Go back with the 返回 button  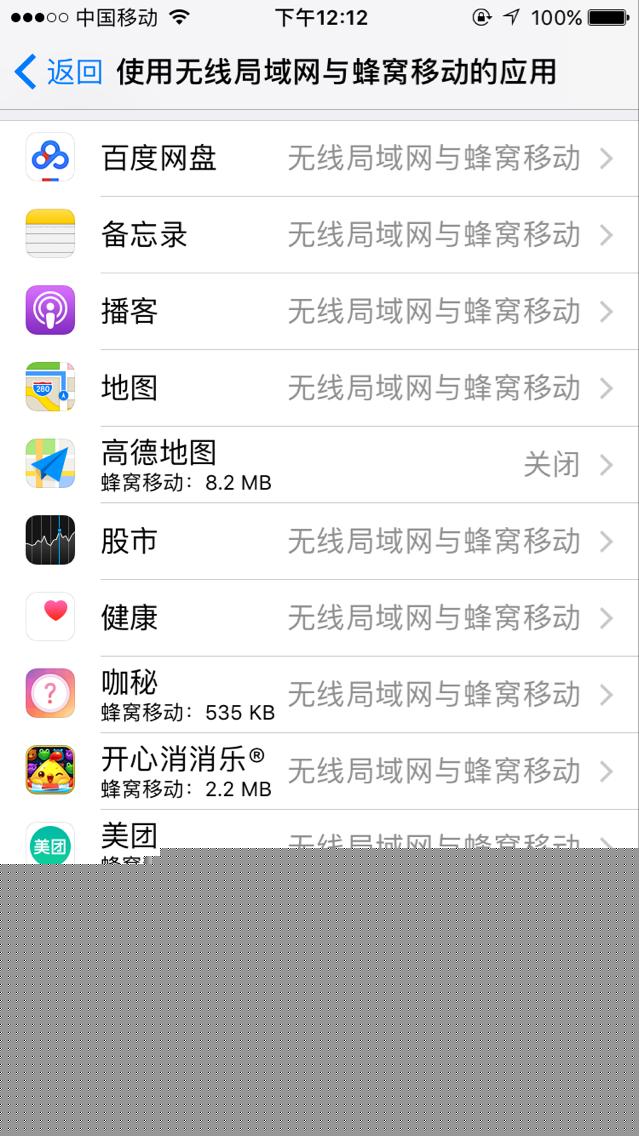tap(58, 72)
